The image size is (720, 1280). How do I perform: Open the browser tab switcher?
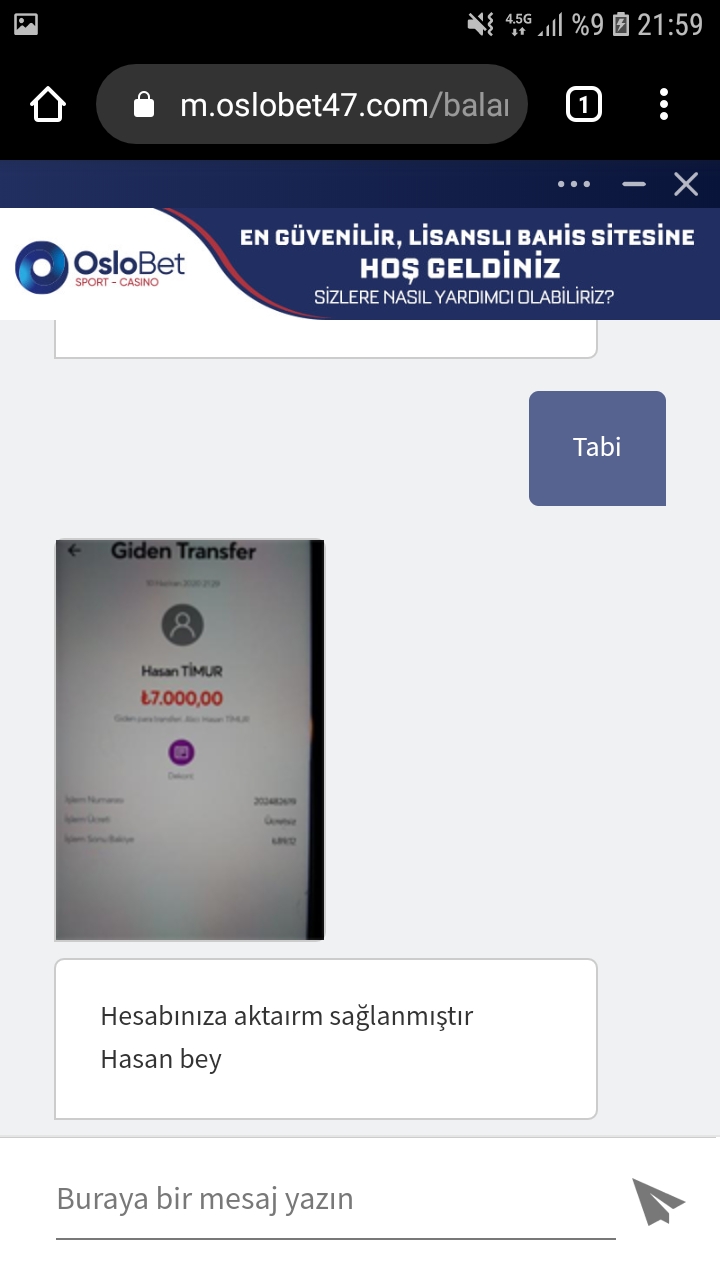click(584, 104)
